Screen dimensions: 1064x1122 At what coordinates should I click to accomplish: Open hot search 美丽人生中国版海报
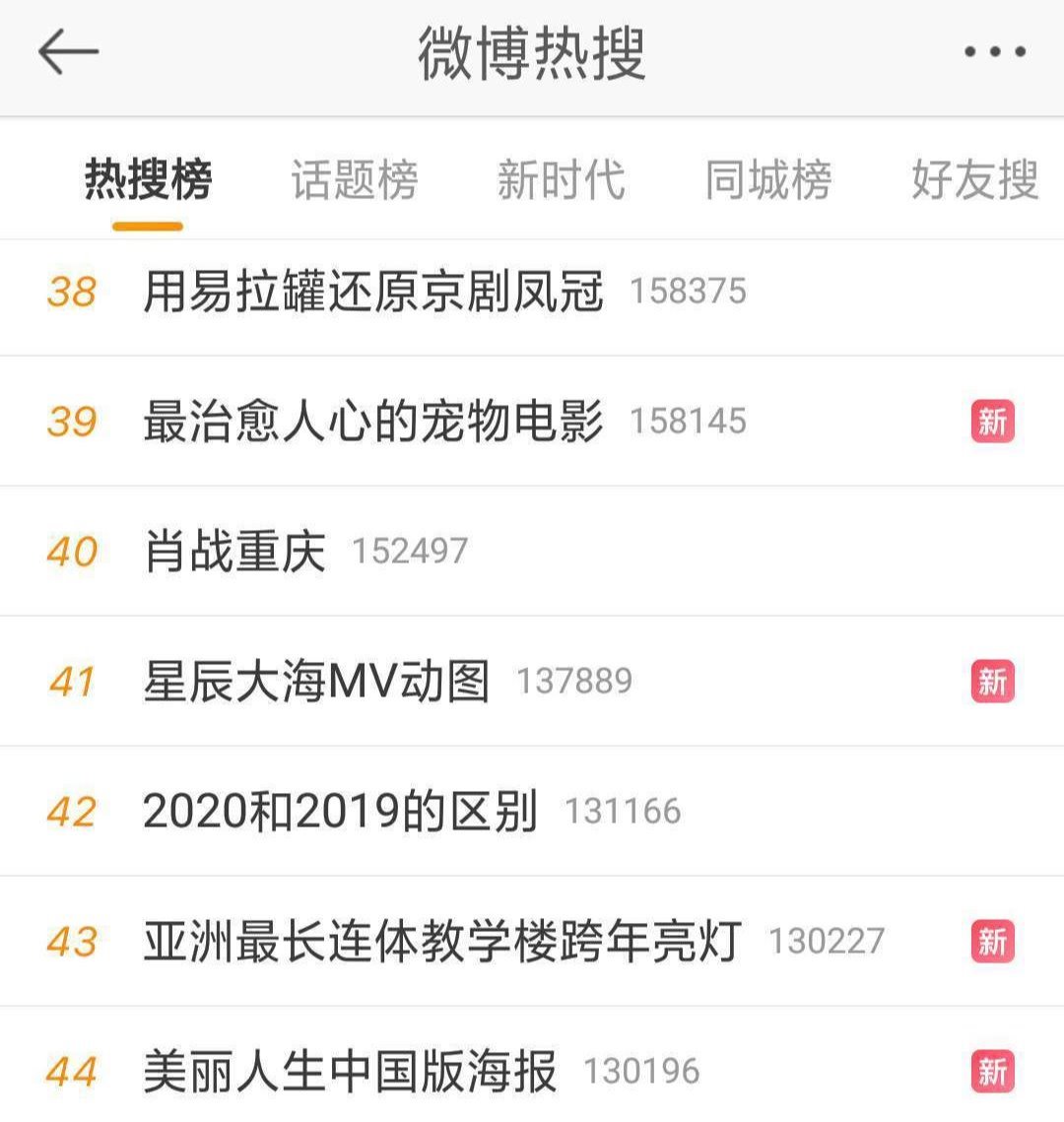[x=350, y=1072]
